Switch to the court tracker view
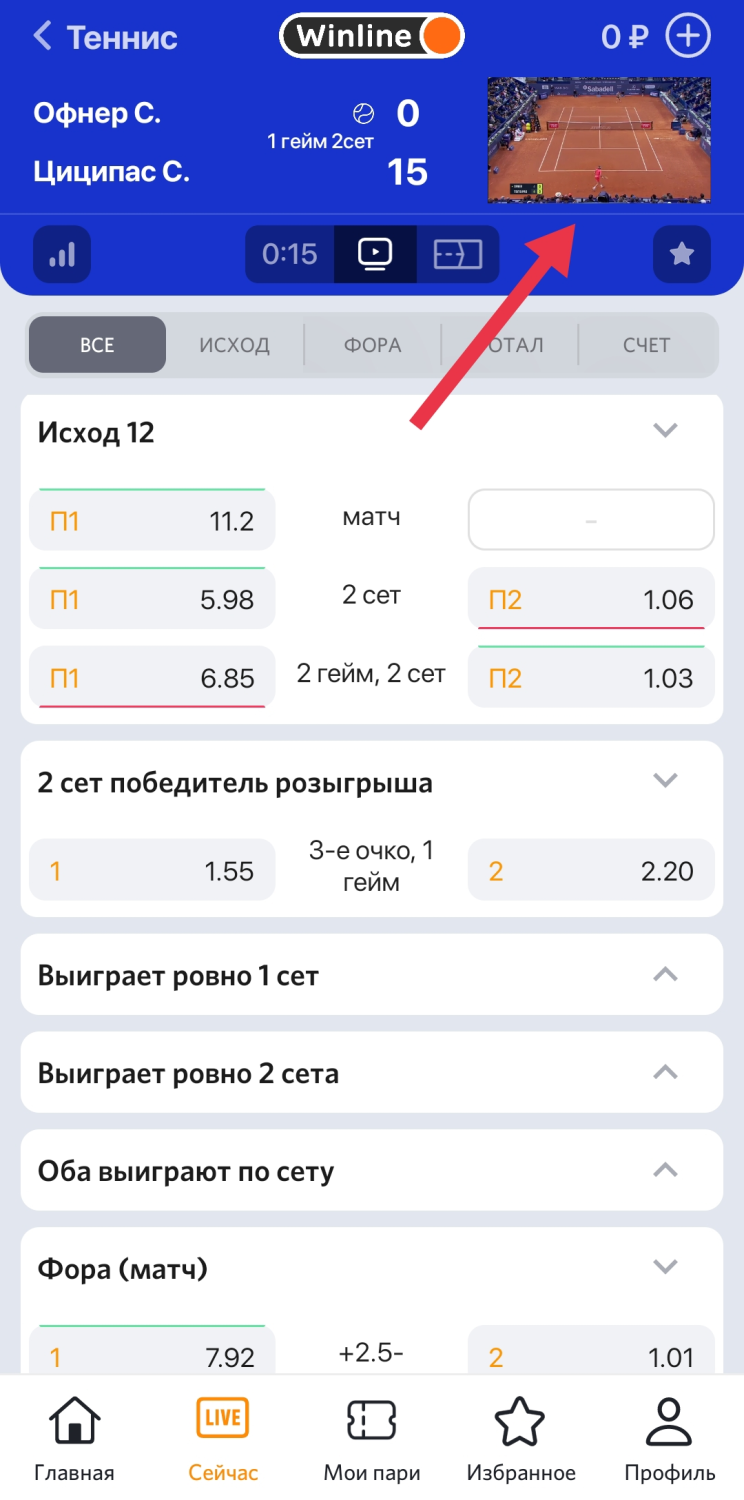 click(x=458, y=255)
